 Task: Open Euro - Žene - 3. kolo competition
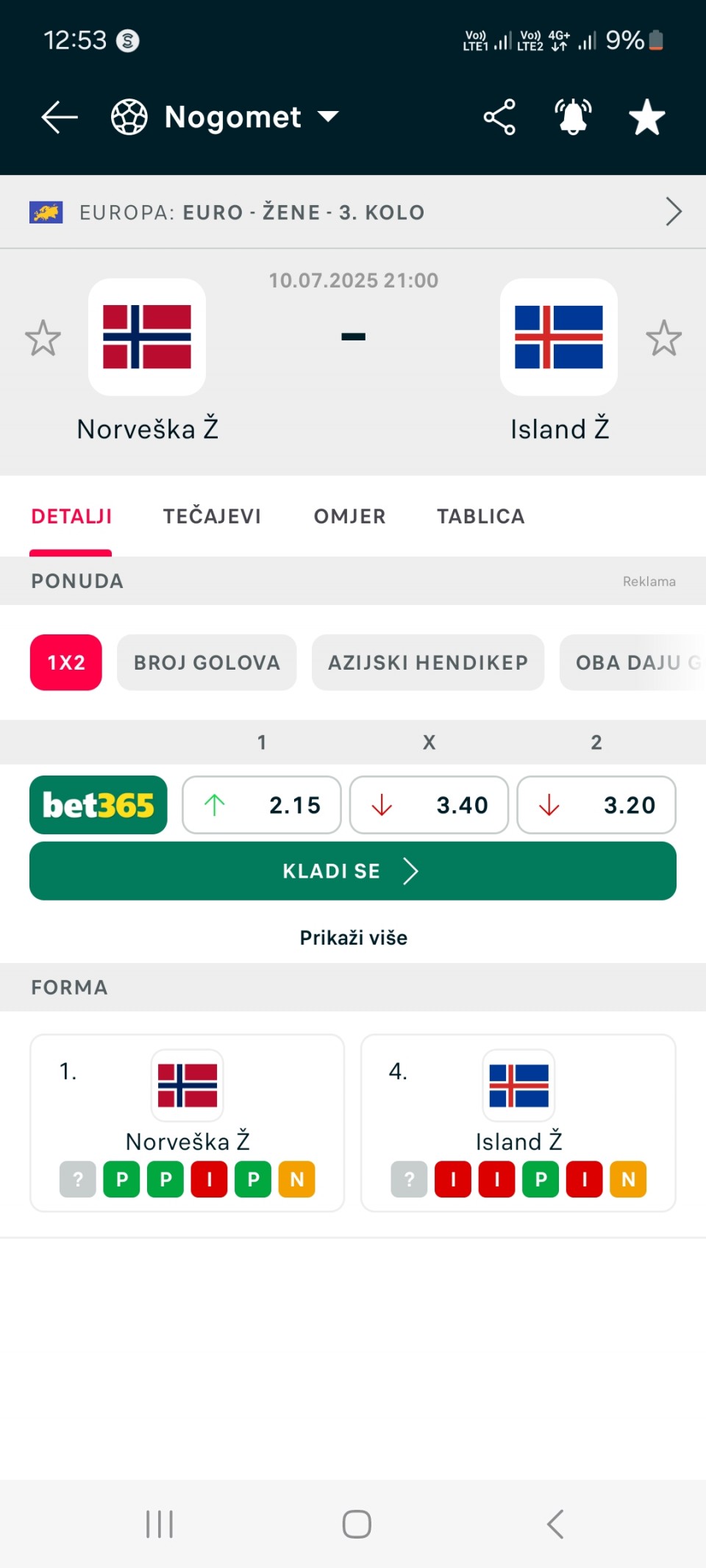(x=353, y=212)
